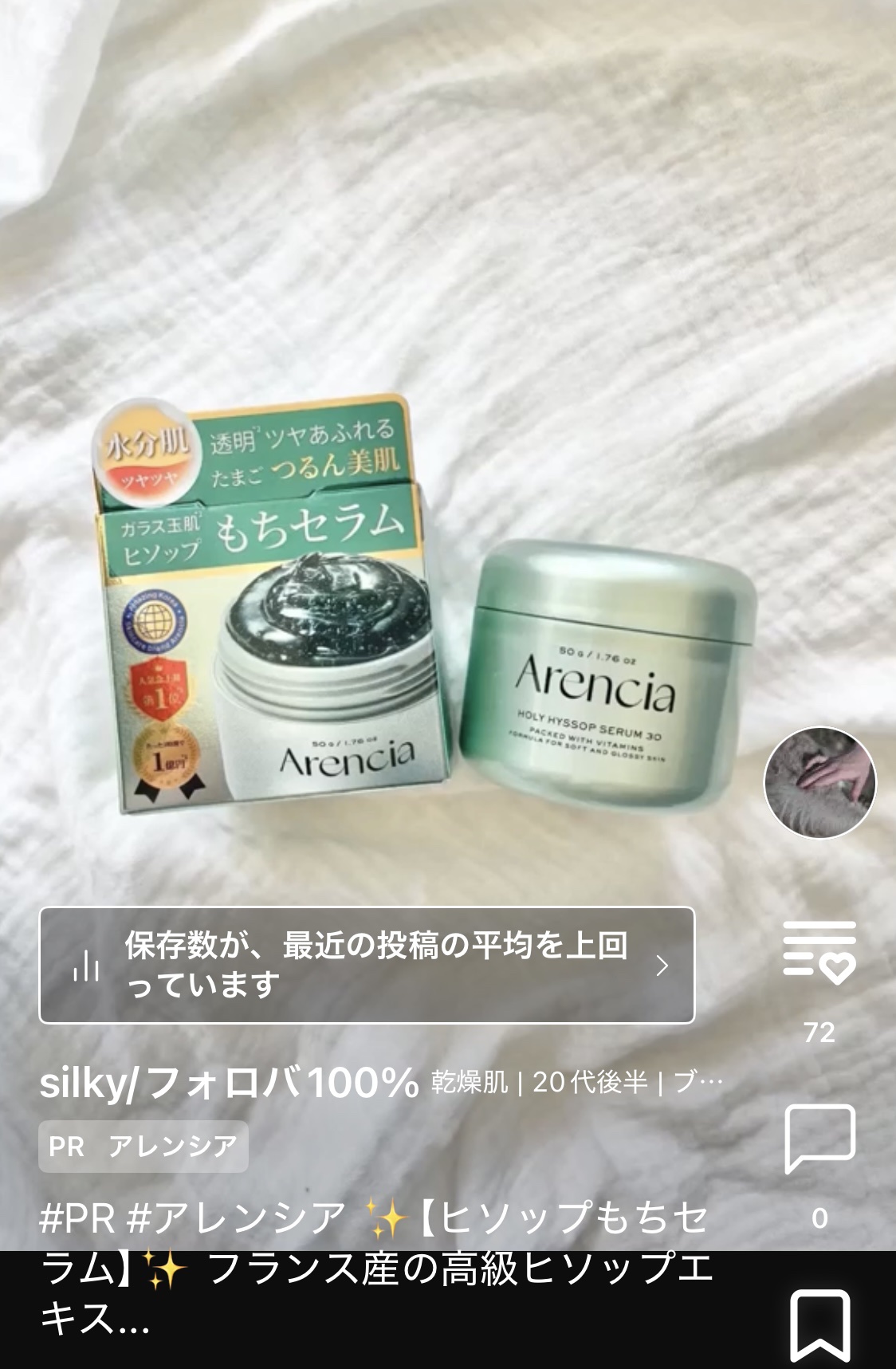This screenshot has height=1369, width=896.
Task: Open the saves insight banner
Action: click(367, 965)
